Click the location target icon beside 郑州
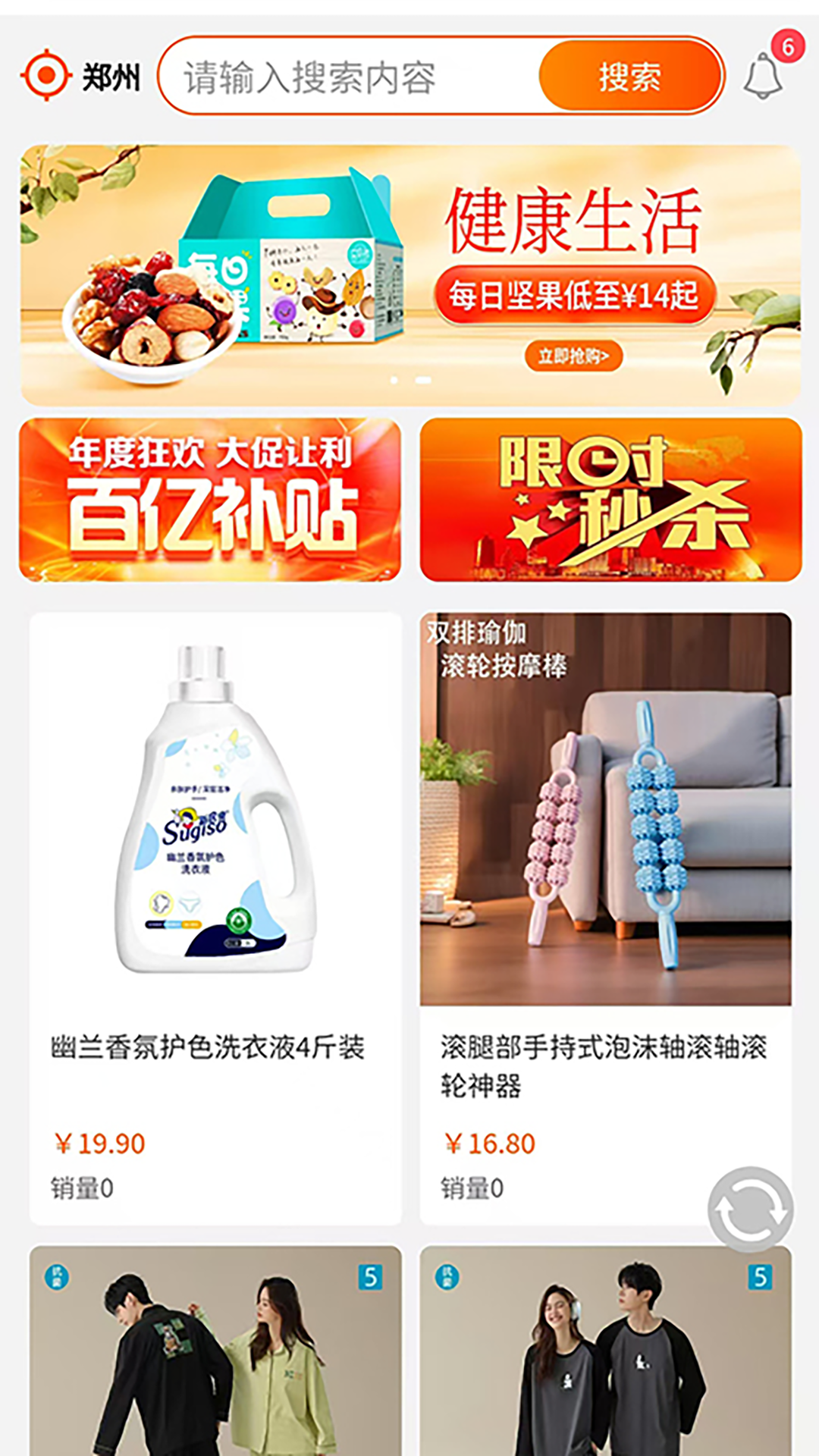 (x=47, y=74)
